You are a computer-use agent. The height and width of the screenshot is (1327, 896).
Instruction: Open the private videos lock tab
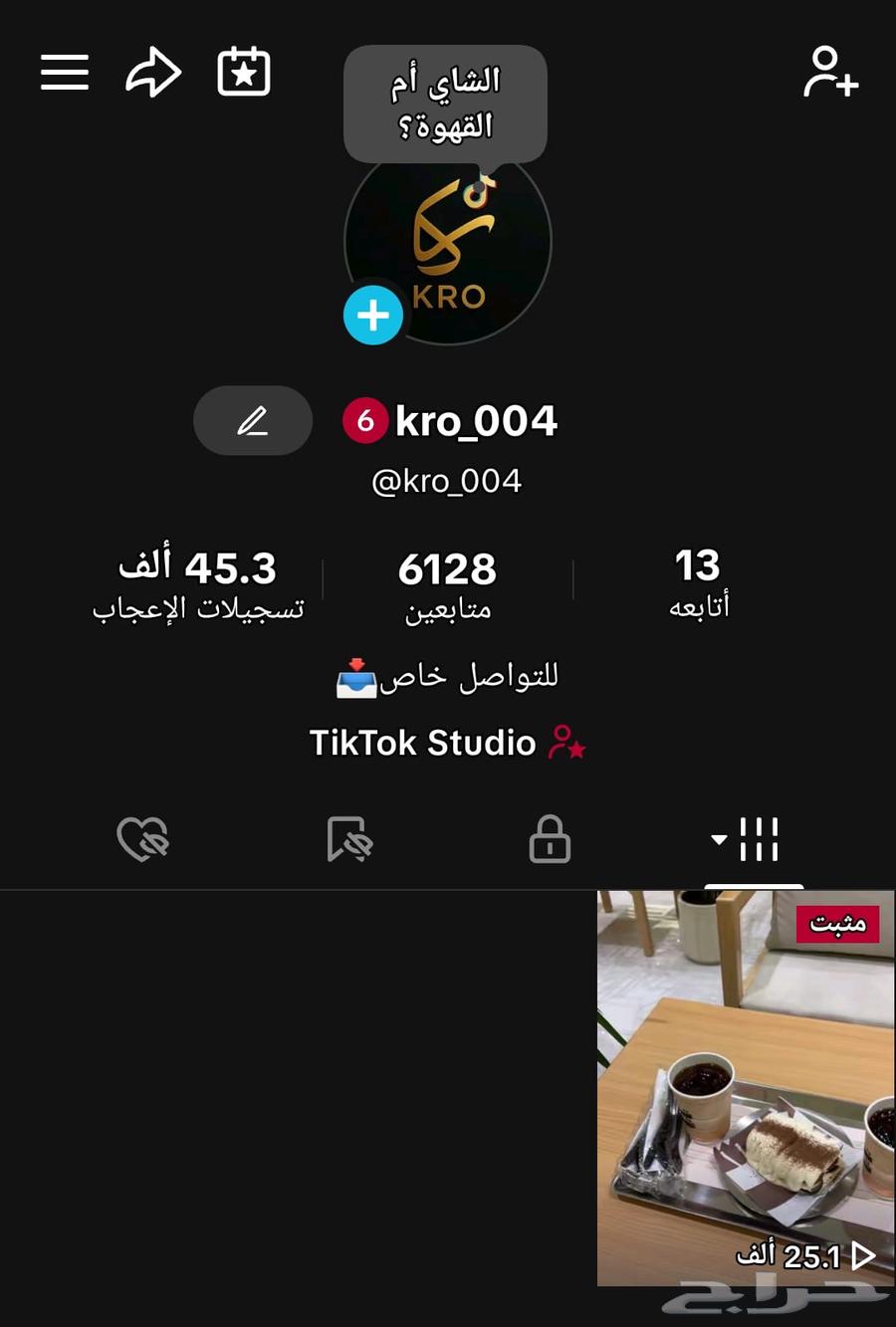coord(549,839)
